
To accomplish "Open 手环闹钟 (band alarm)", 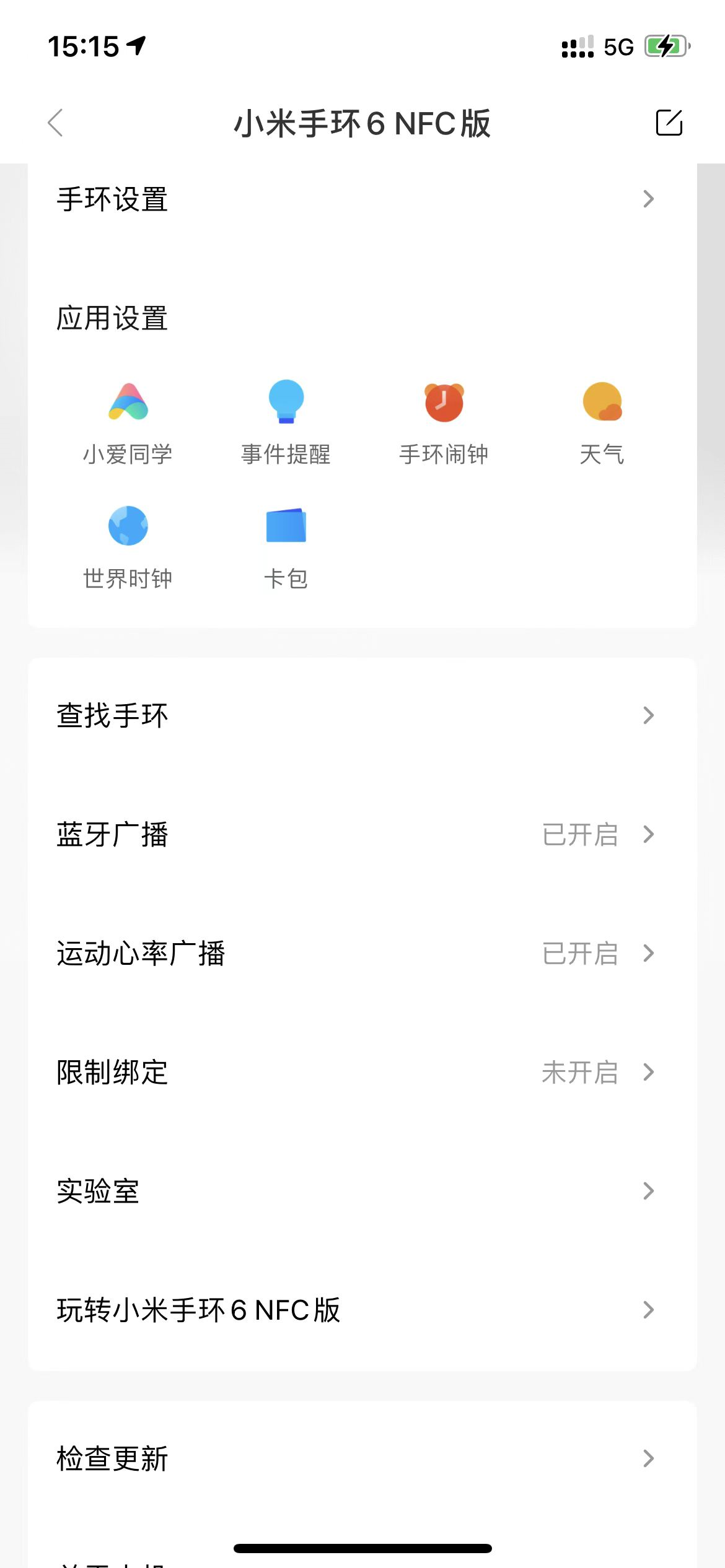I will tap(444, 422).
